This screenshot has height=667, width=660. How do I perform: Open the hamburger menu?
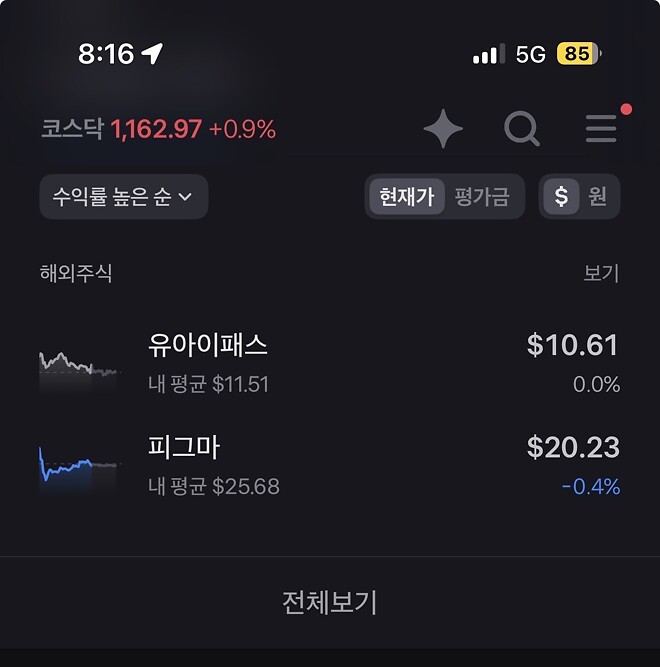(601, 129)
